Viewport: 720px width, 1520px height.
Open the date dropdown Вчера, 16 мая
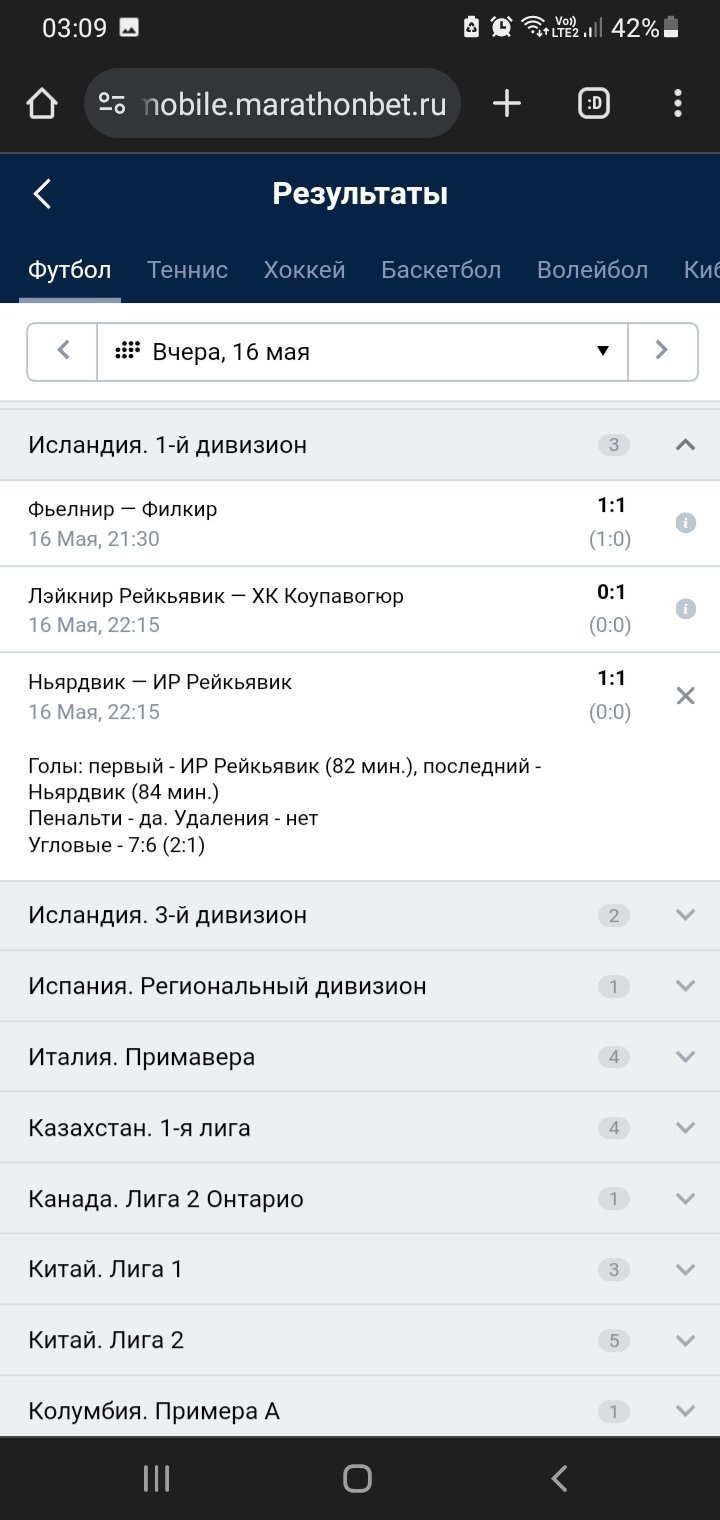[362, 351]
